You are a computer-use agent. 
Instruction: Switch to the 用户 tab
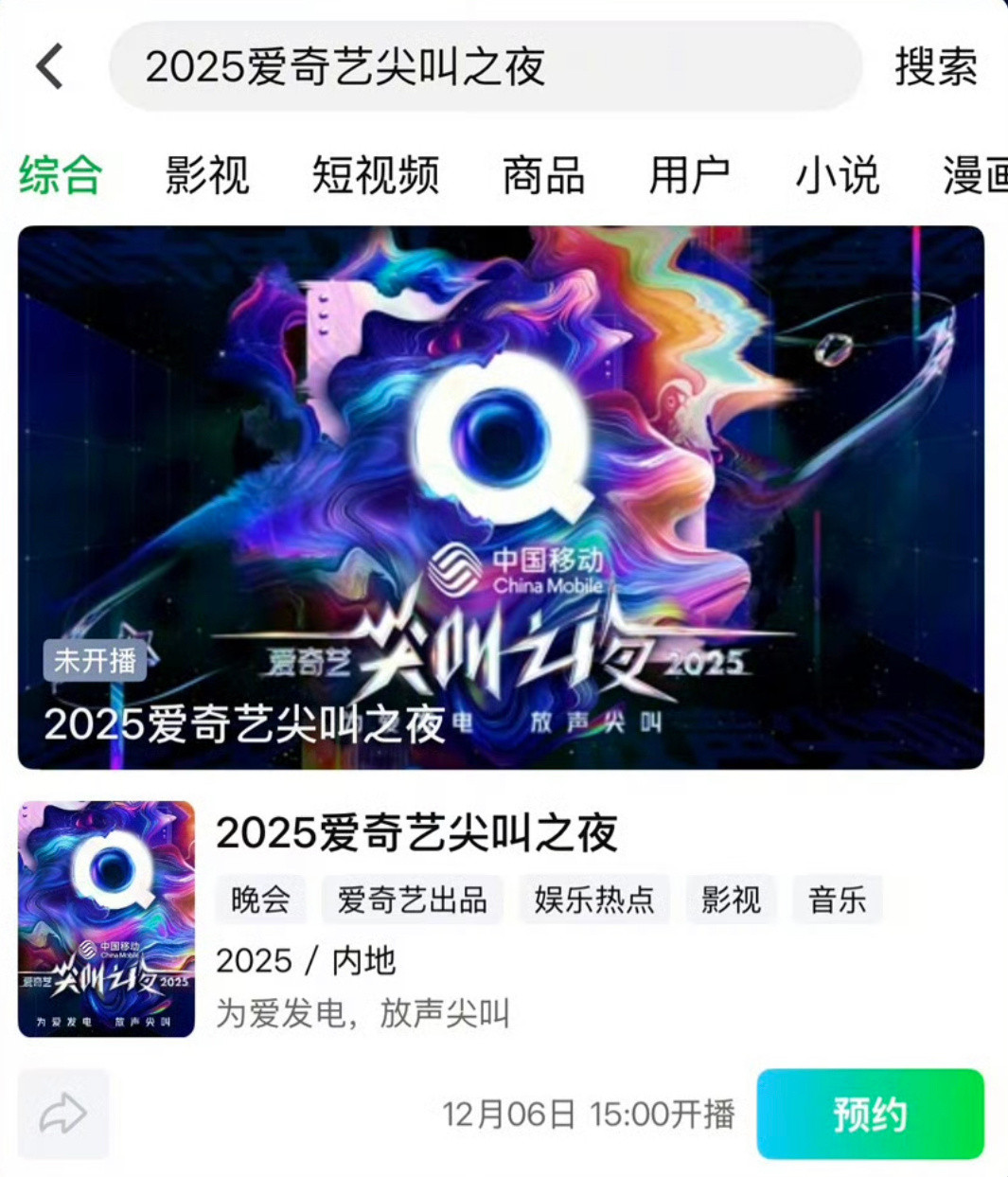point(691,175)
